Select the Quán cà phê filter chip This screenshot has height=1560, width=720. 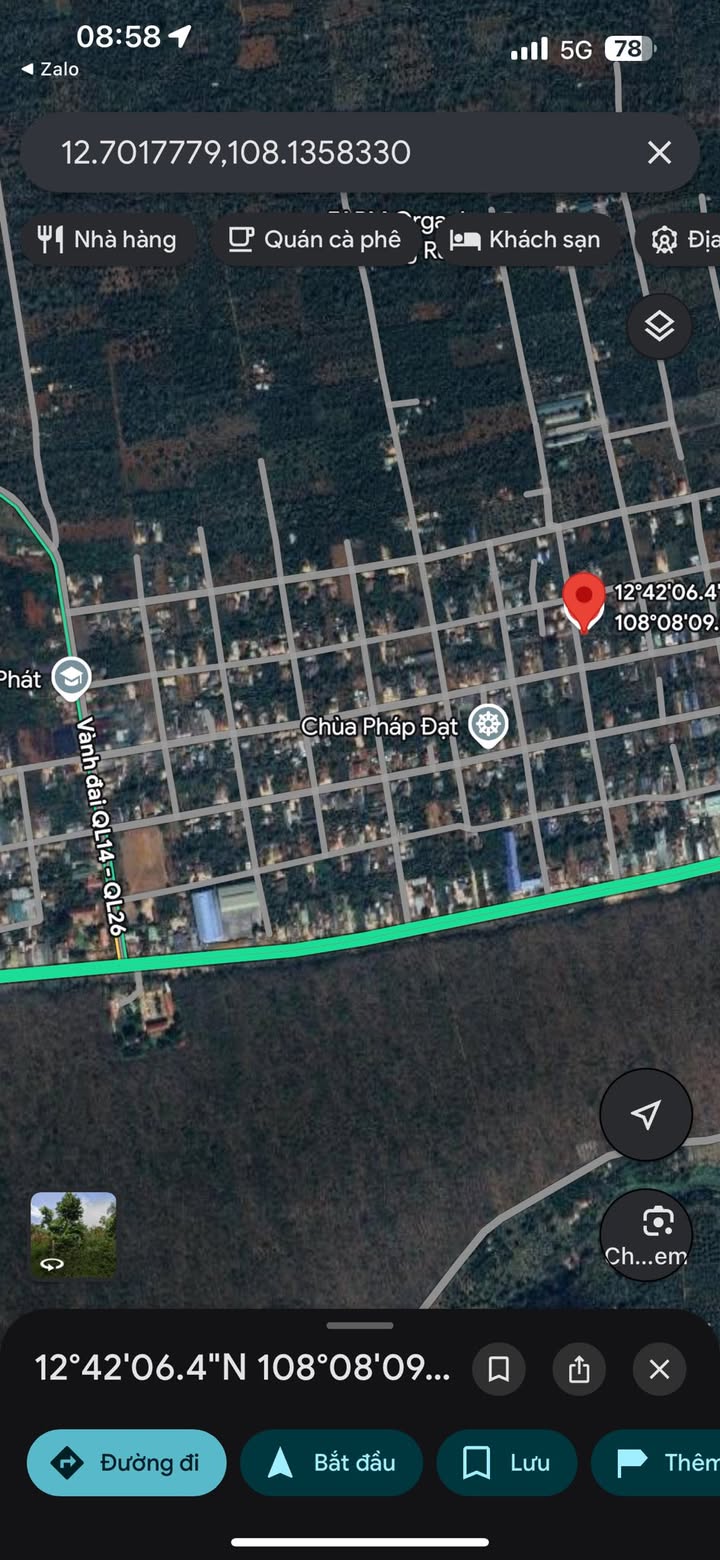[x=314, y=240]
